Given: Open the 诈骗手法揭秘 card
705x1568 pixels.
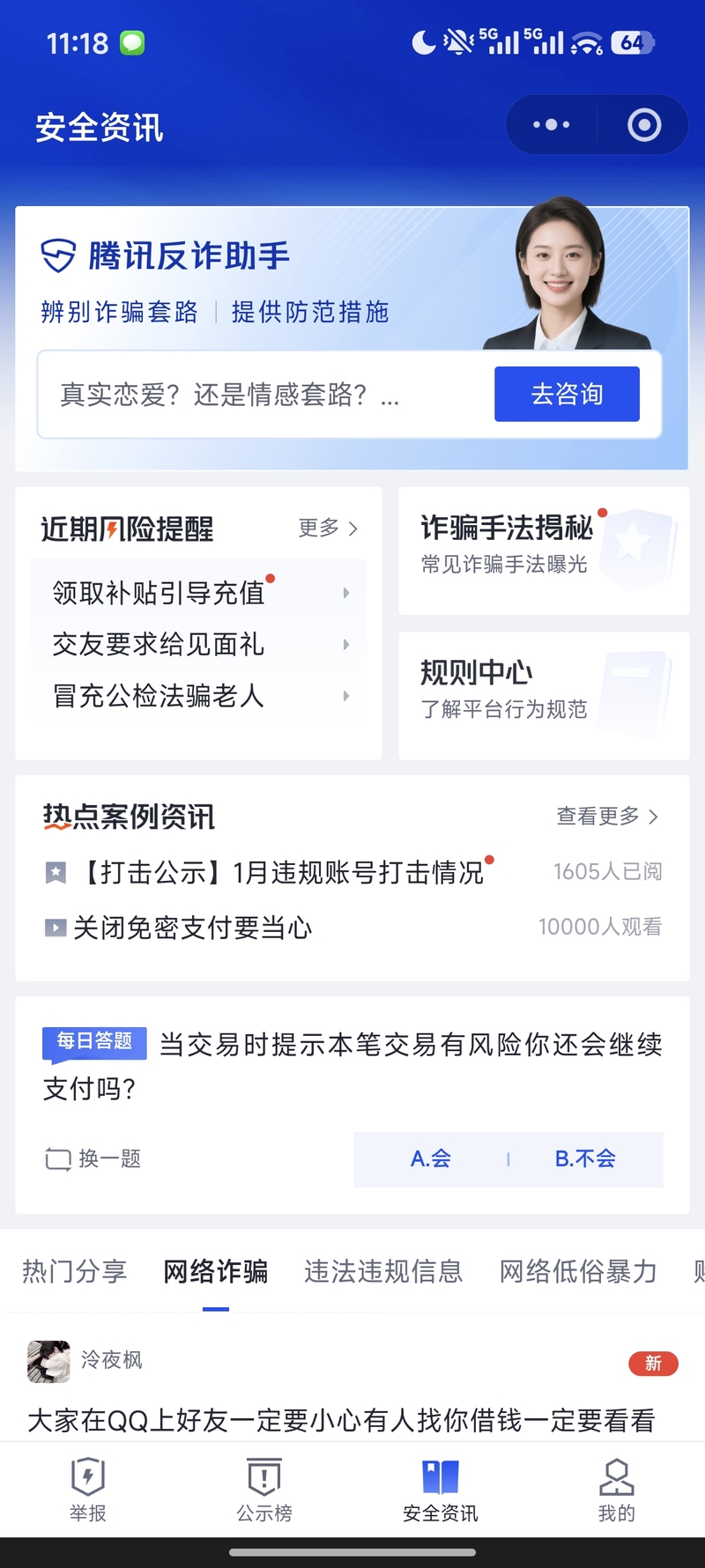Looking at the screenshot, I should coord(544,551).
